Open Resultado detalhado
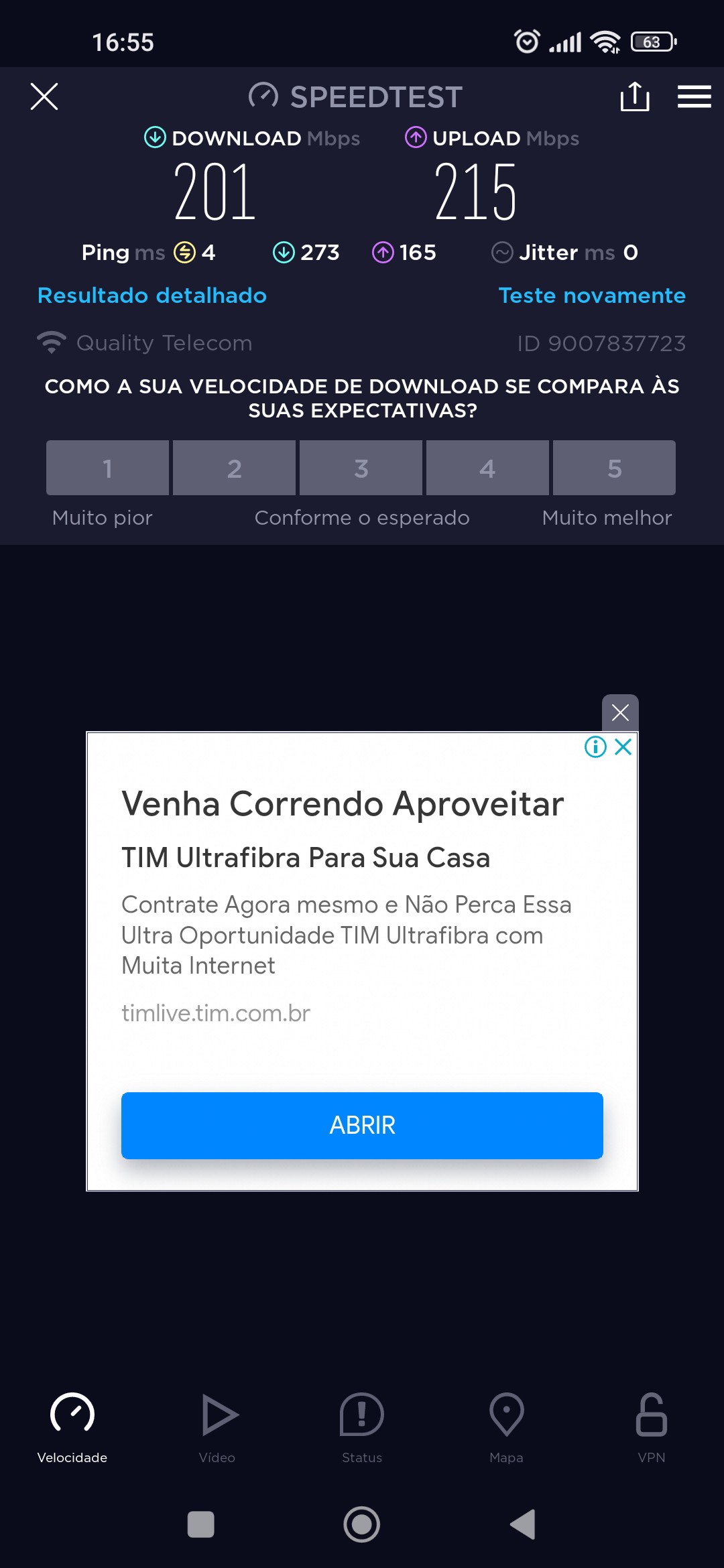This screenshot has height=1568, width=724. pyautogui.click(x=152, y=296)
